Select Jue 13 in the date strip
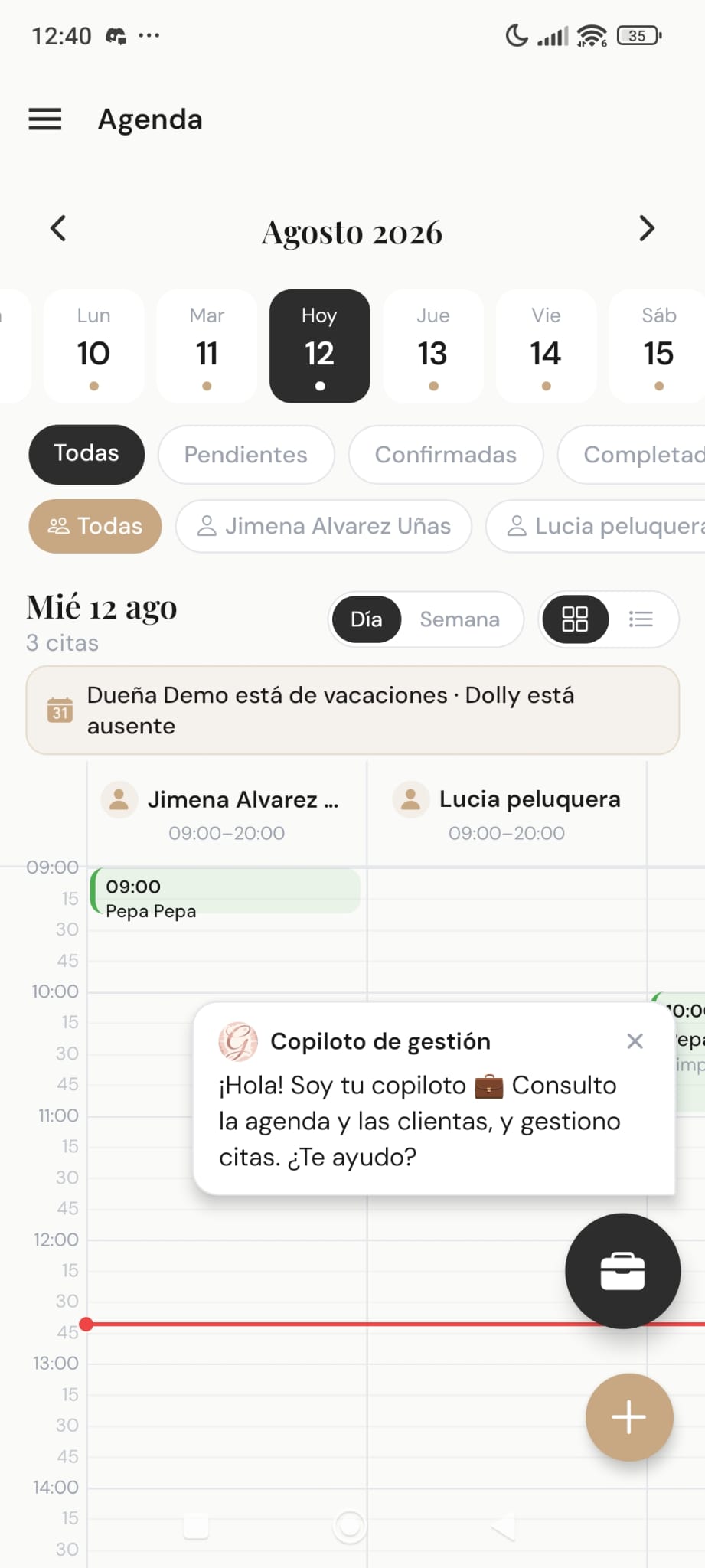 (x=433, y=346)
